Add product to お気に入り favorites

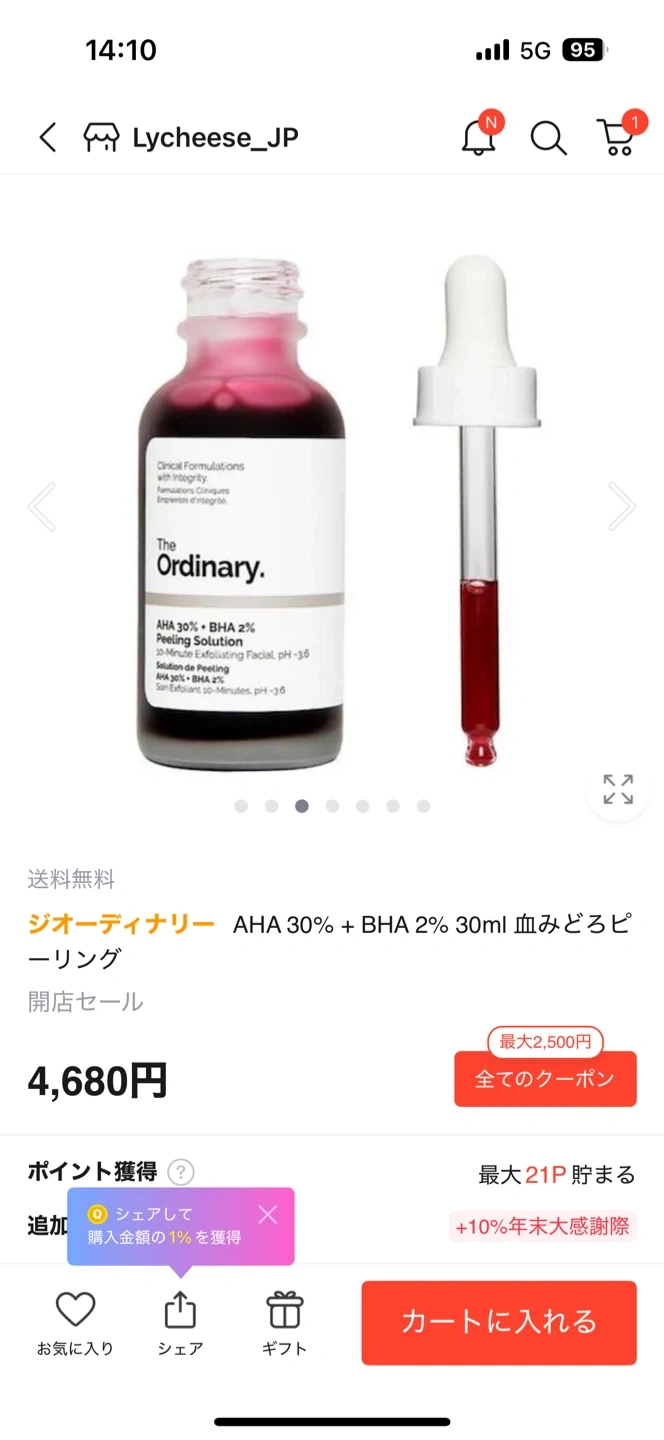tap(75, 1322)
